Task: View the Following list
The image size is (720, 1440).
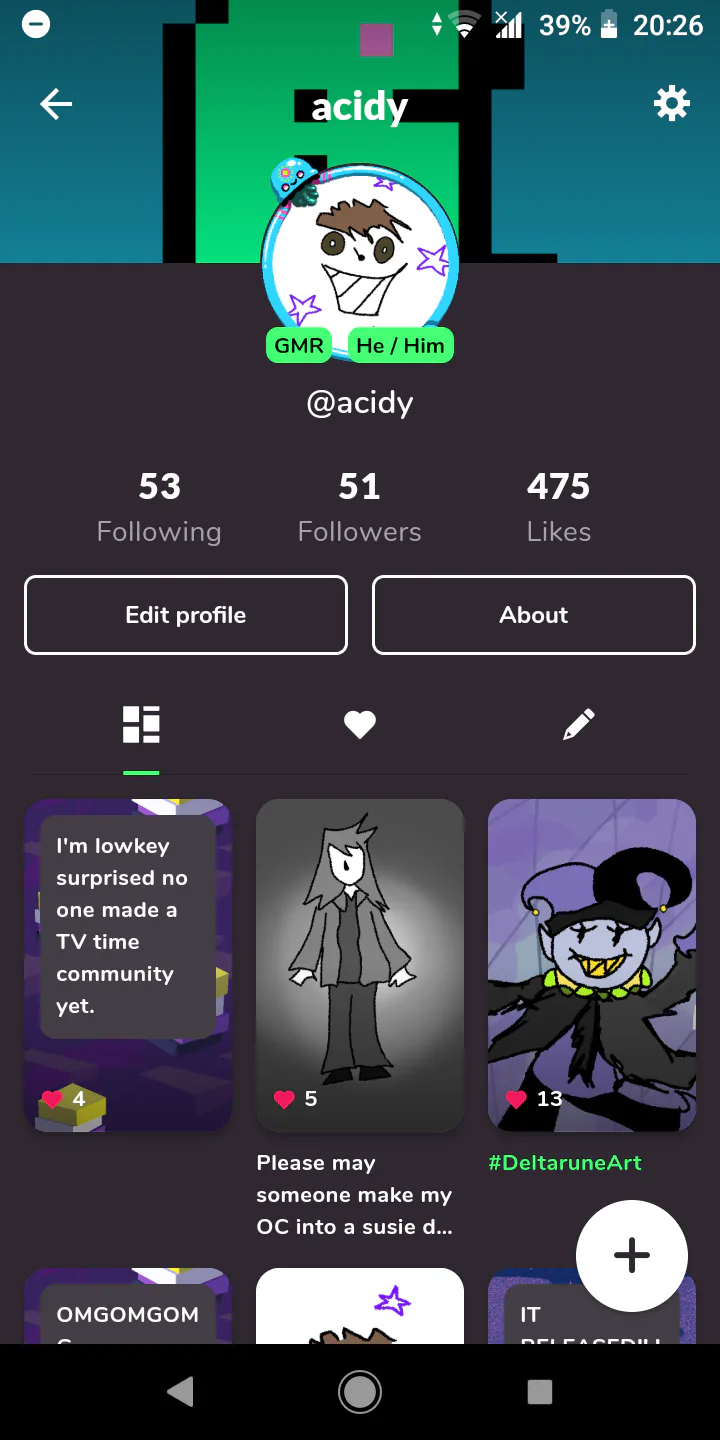Action: (x=159, y=507)
